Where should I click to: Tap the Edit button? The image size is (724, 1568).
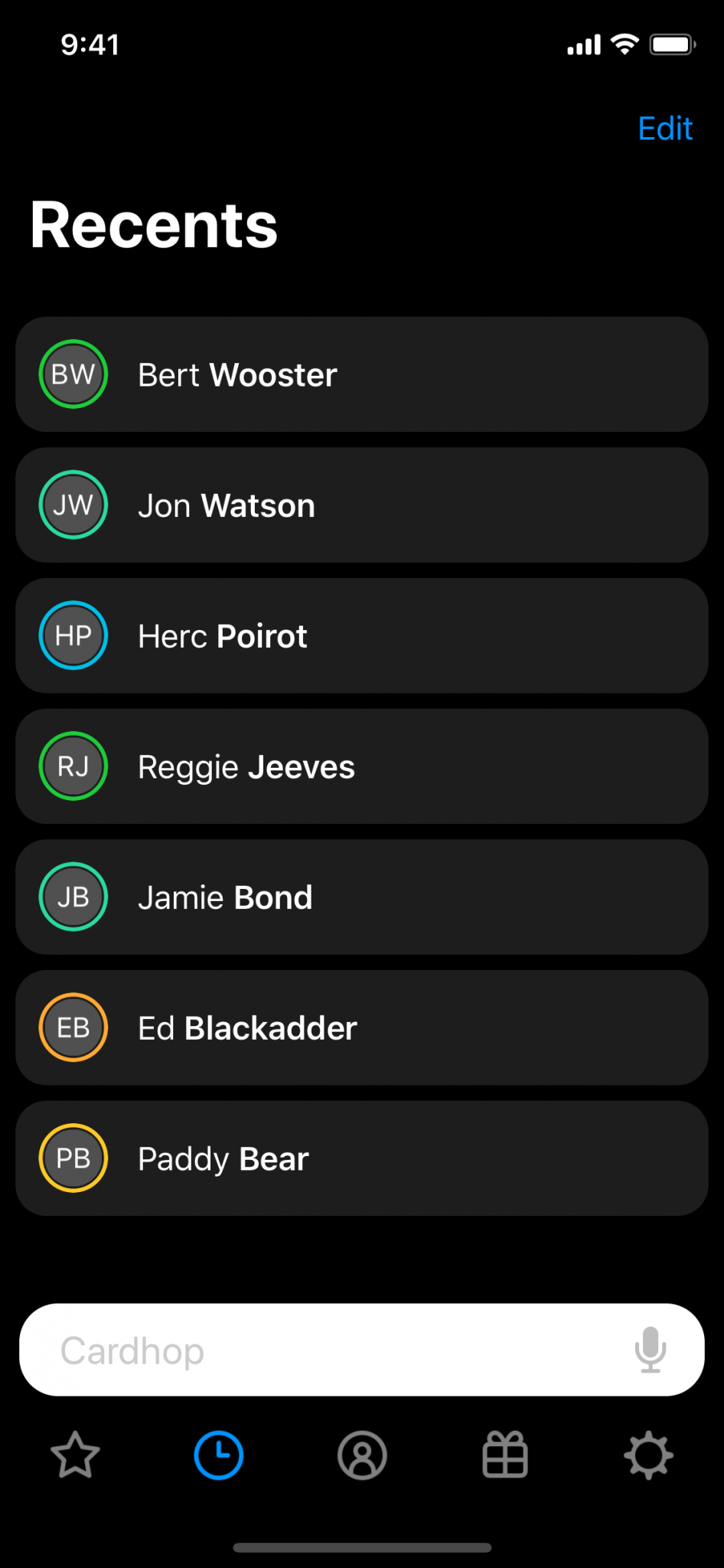665,129
